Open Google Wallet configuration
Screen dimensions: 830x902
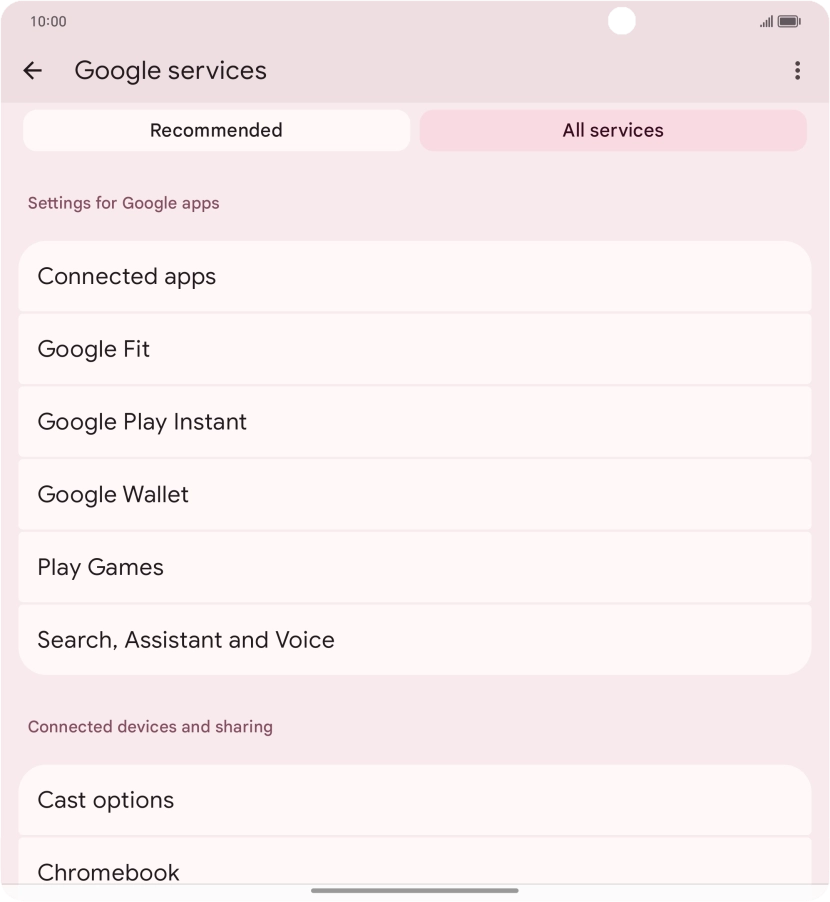tap(415, 494)
